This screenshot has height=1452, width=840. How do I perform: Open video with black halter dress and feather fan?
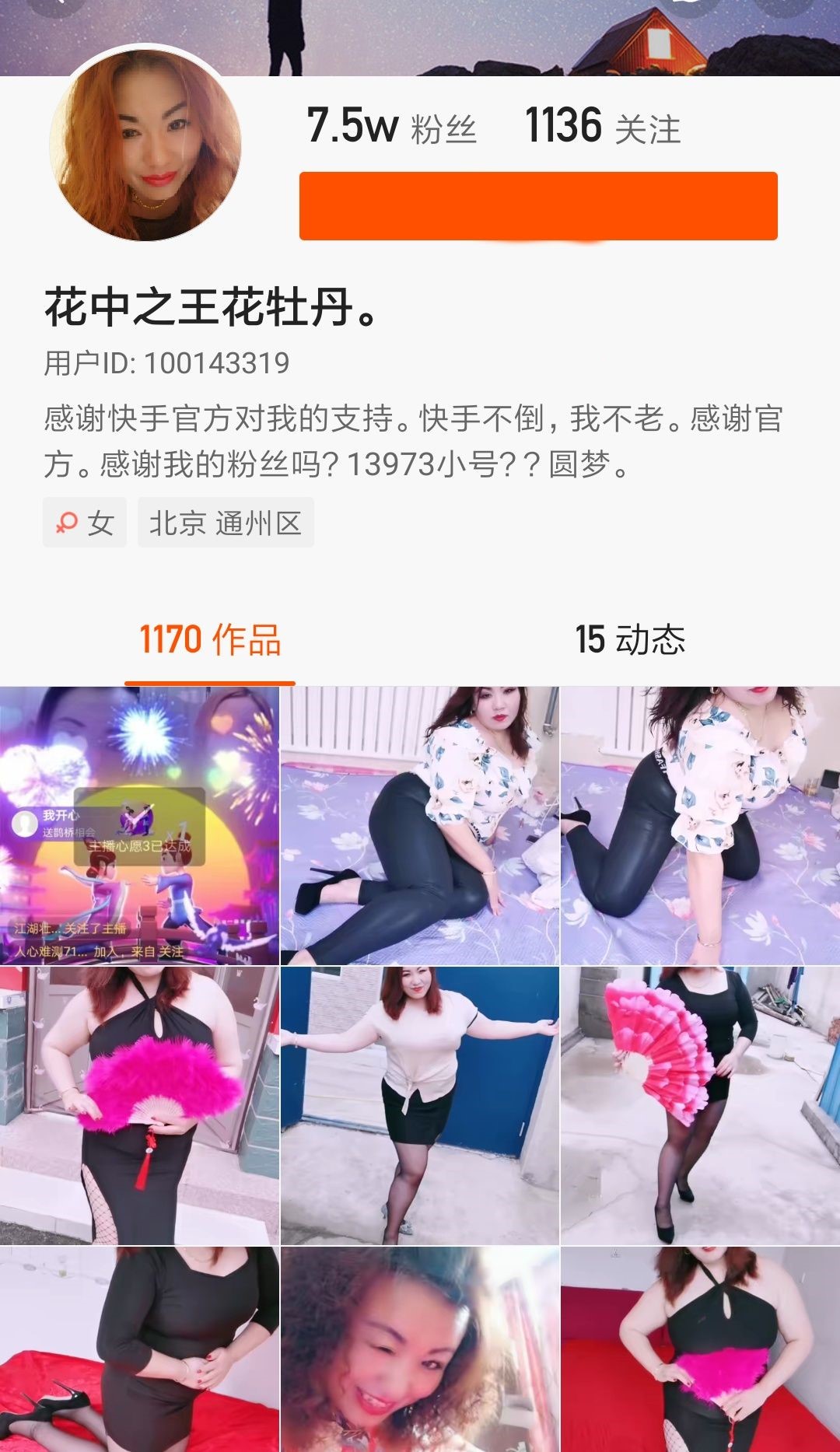click(139, 1105)
